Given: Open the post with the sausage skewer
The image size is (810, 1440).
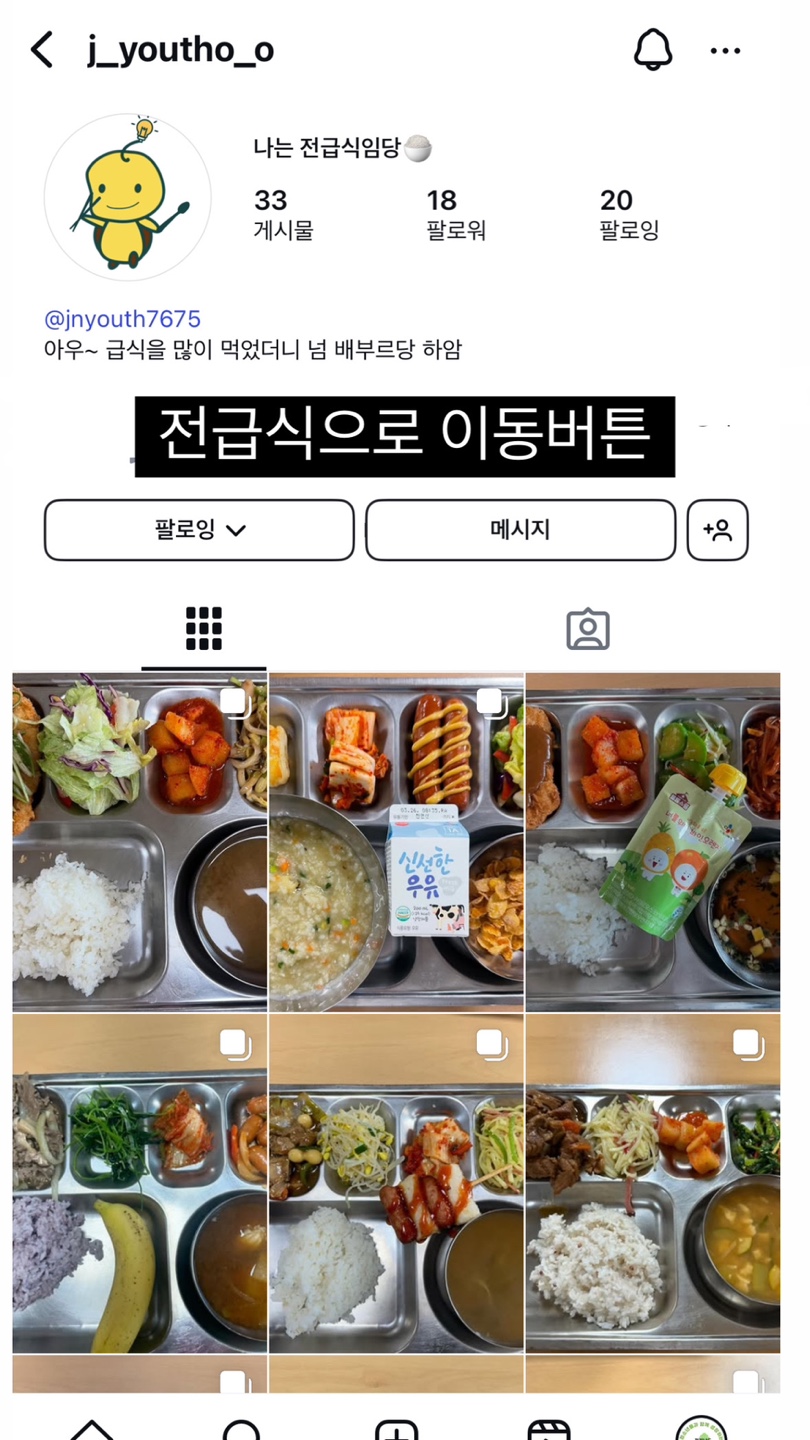Looking at the screenshot, I should (x=396, y=1185).
